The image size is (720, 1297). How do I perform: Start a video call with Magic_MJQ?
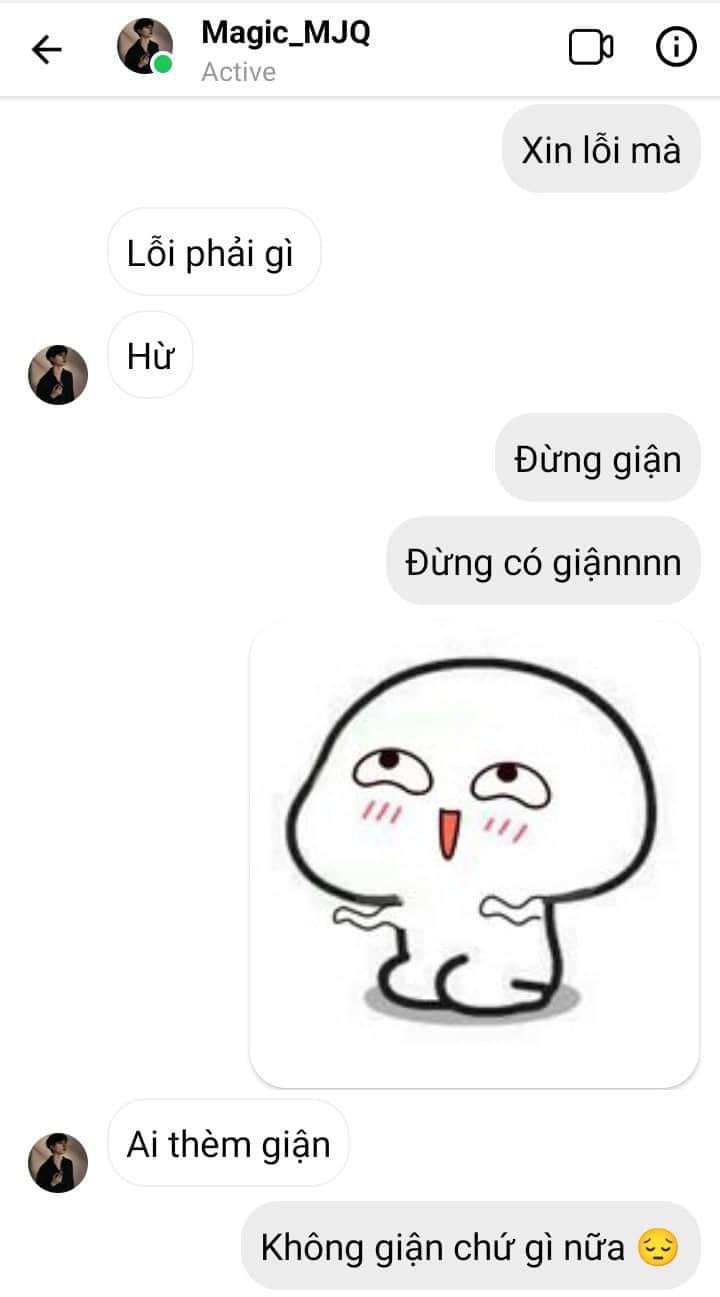[591, 47]
